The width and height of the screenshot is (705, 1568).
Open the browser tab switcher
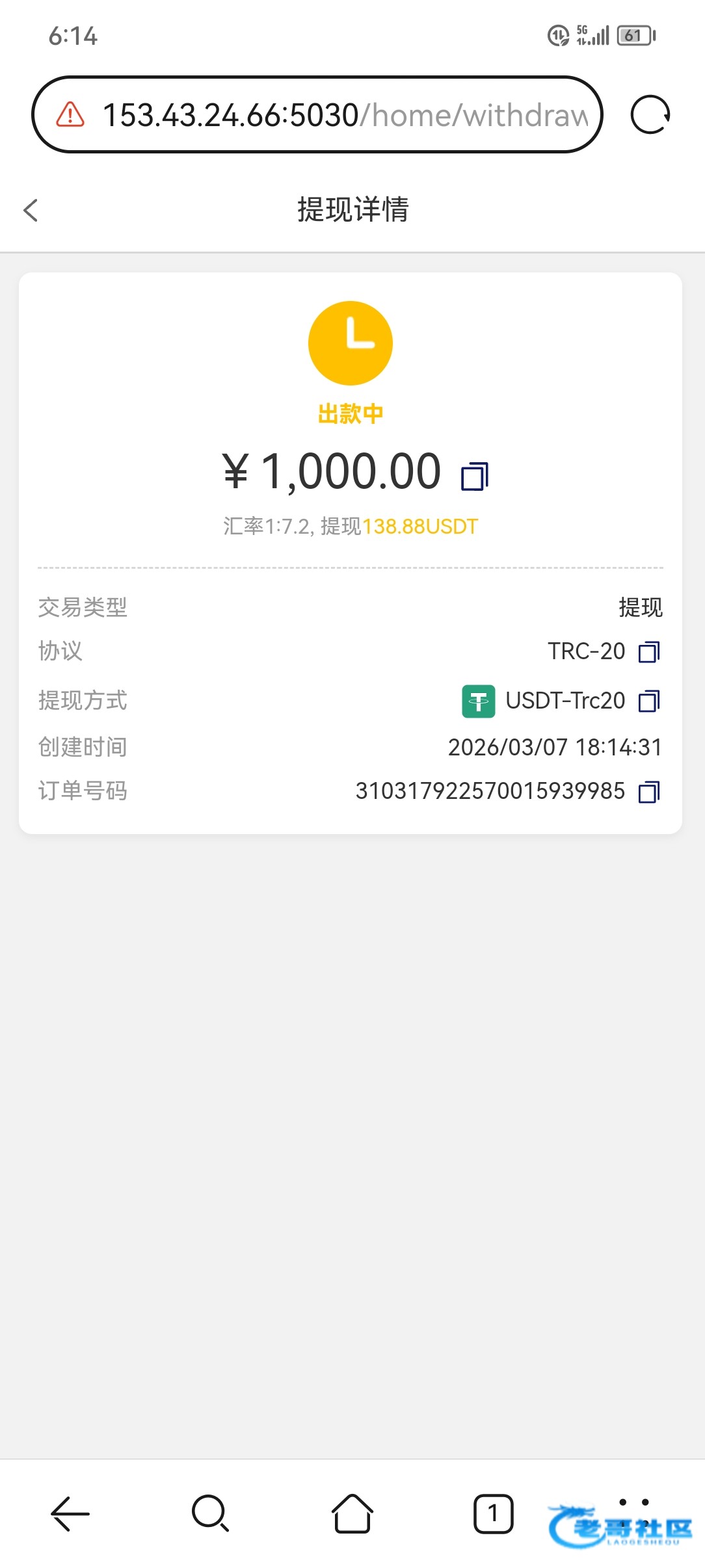coord(493,1513)
